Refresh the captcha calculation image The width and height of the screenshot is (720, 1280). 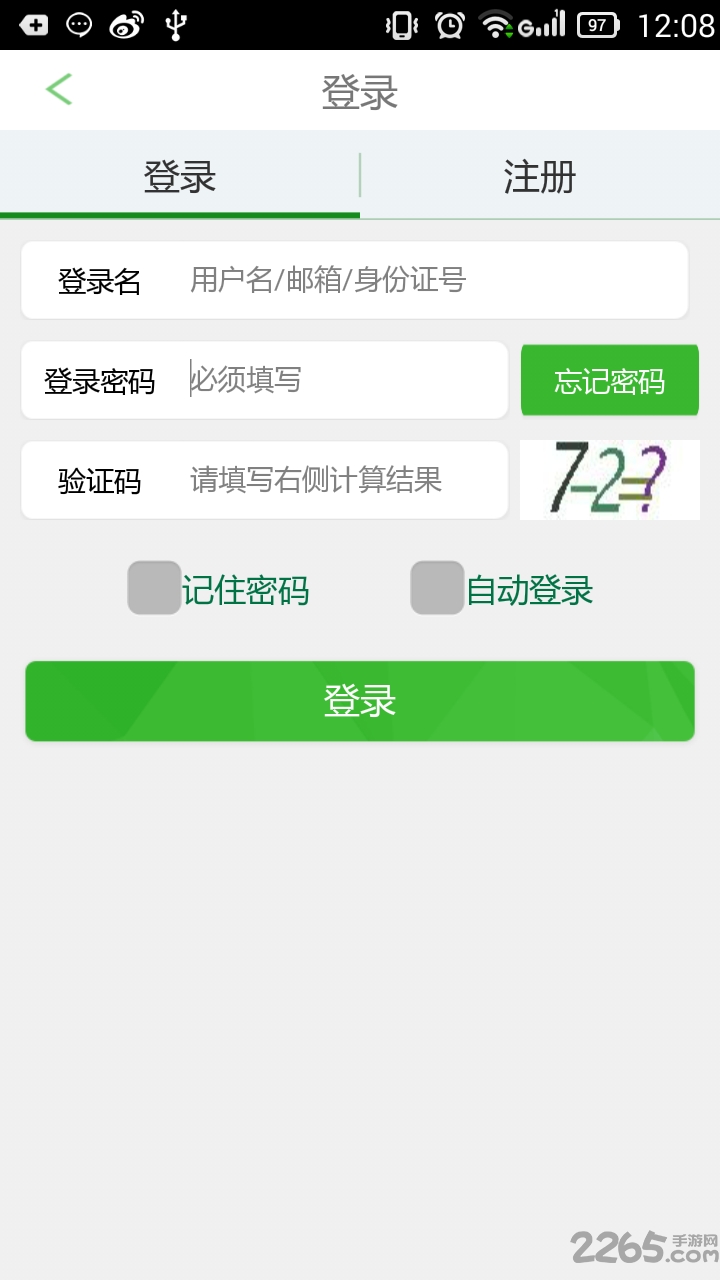pyautogui.click(x=609, y=480)
